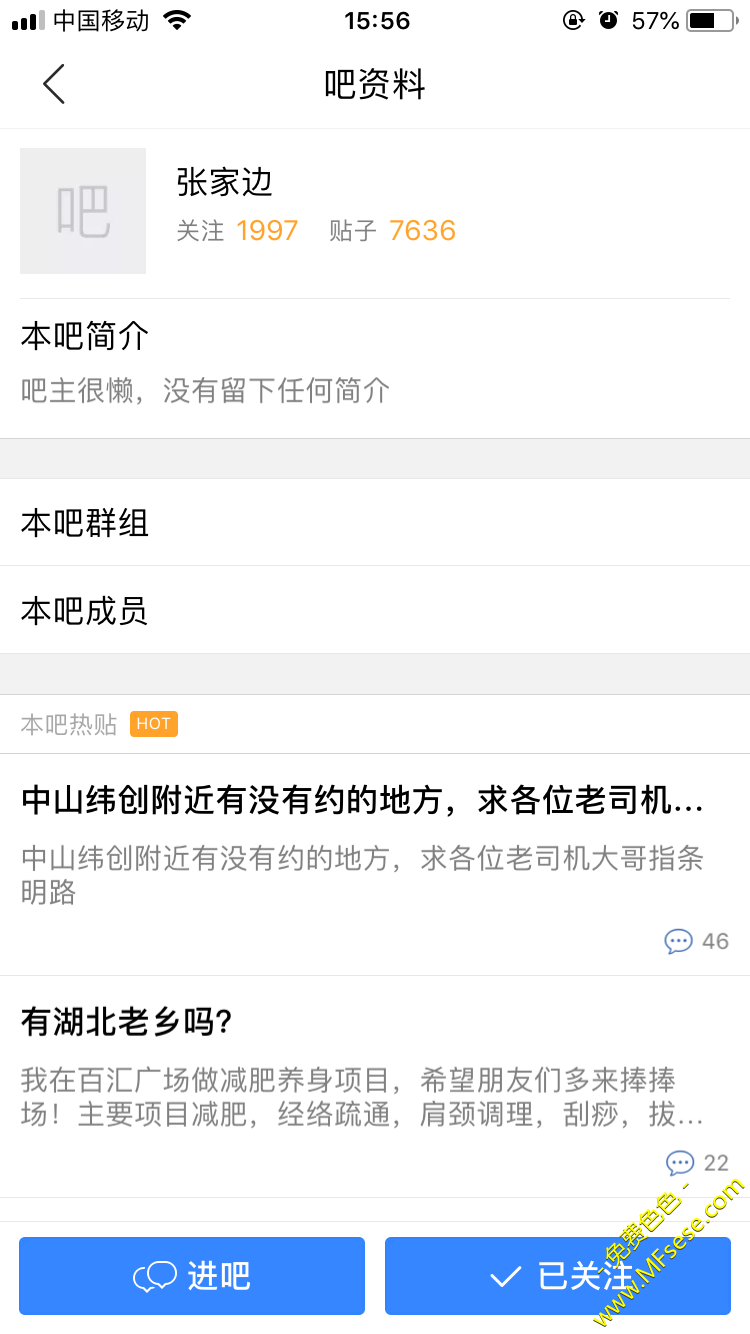Image resolution: width=750 pixels, height=1334 pixels.
Task: Tap the 已关注 button to unfollow
Action: click(x=557, y=1276)
